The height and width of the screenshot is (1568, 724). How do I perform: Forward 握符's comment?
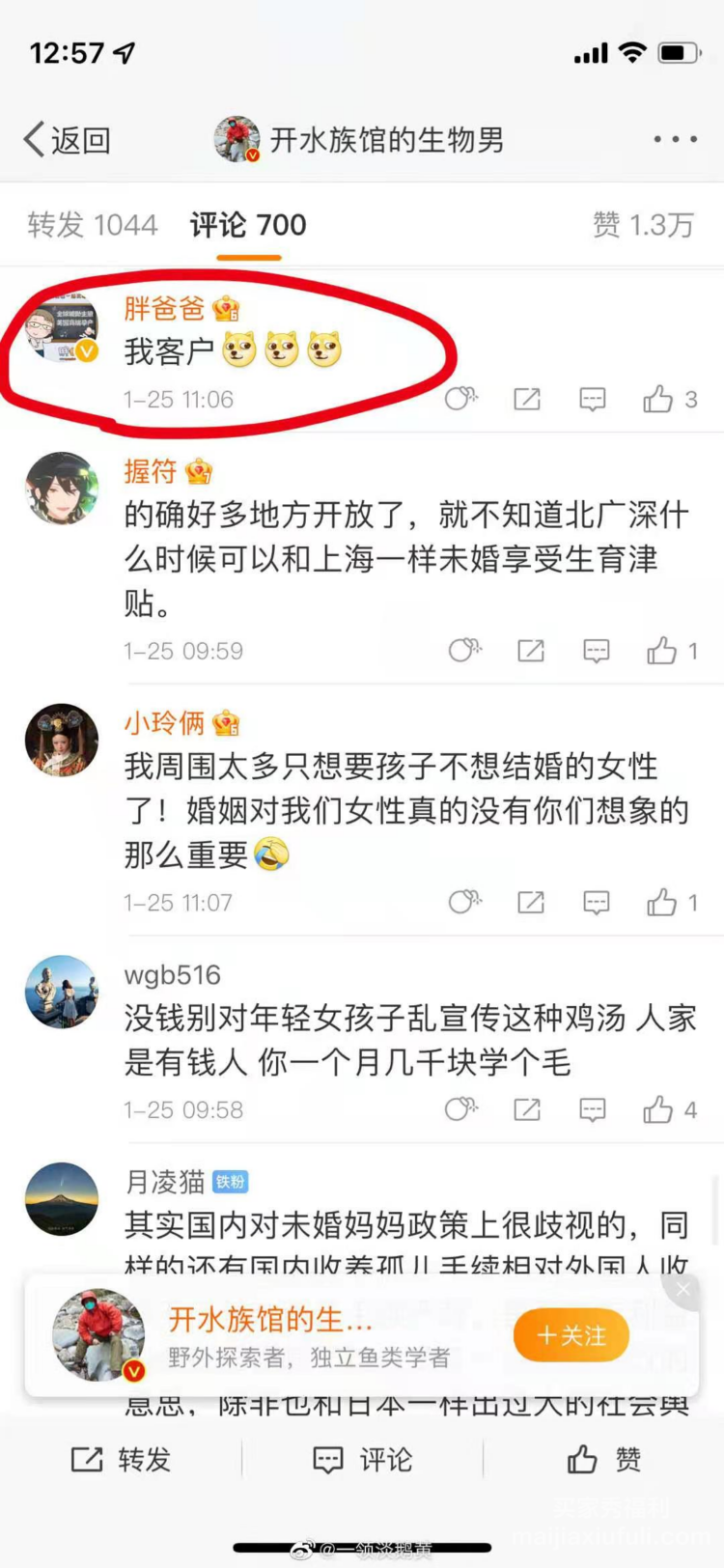530,652
